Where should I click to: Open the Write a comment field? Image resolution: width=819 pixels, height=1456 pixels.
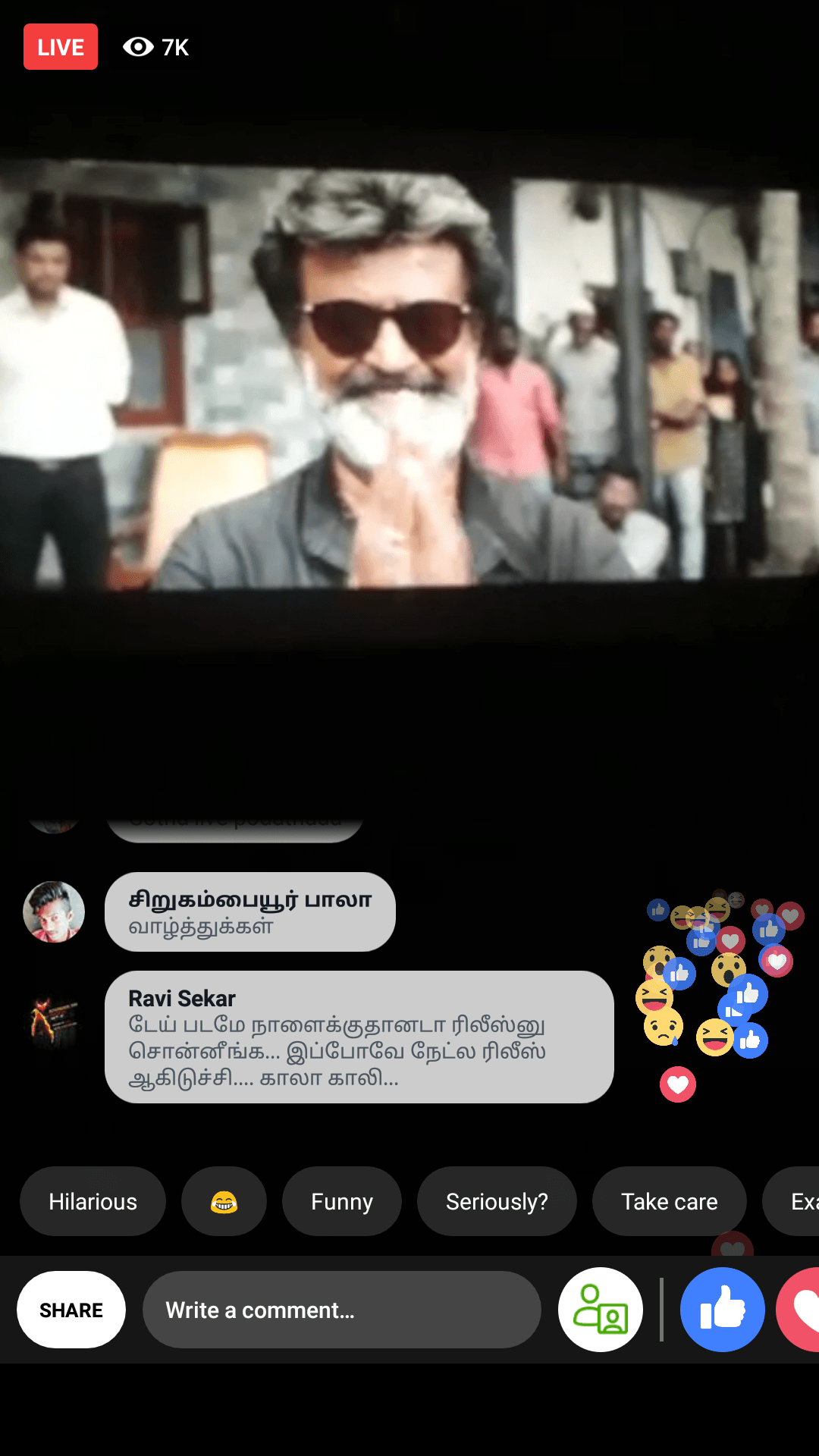click(x=342, y=1310)
